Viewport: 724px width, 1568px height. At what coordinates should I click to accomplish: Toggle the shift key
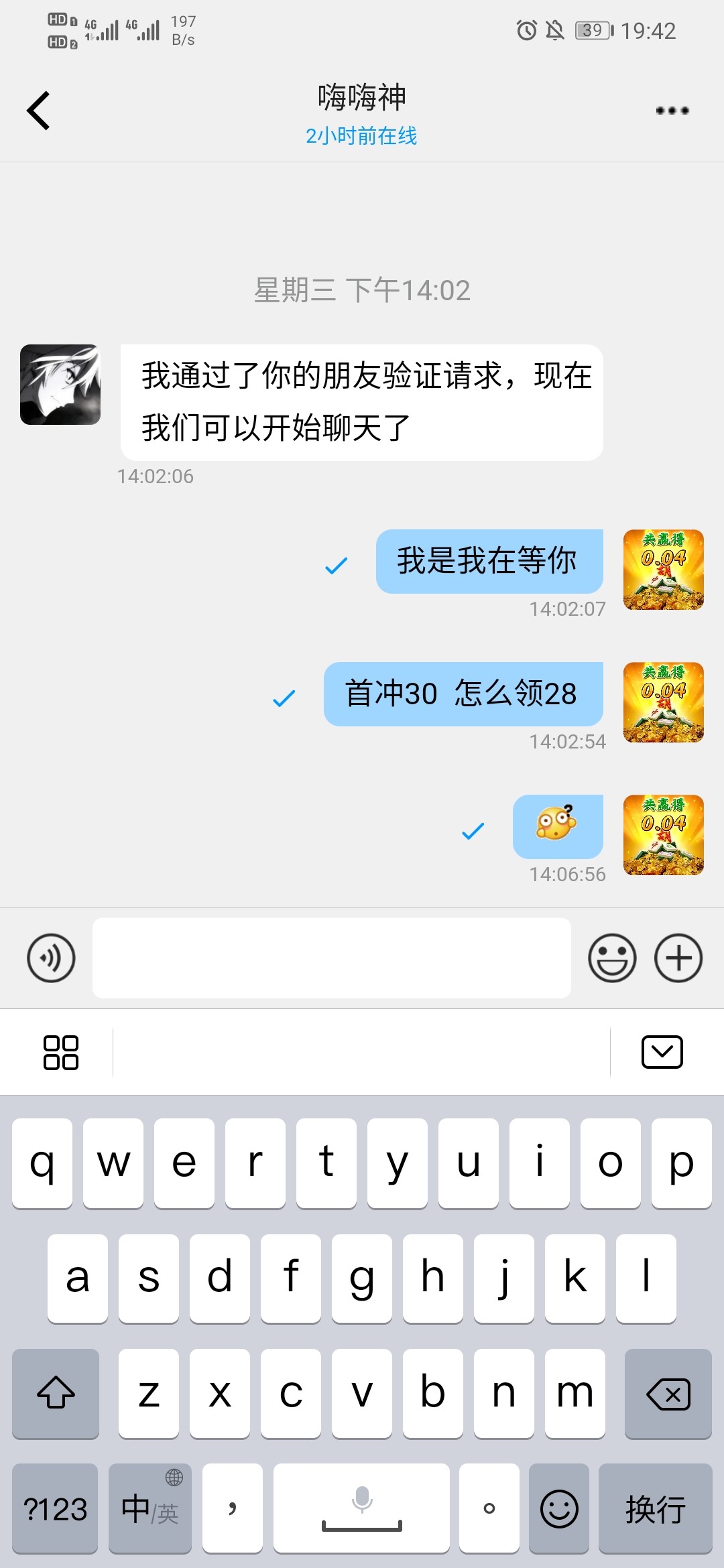56,1394
